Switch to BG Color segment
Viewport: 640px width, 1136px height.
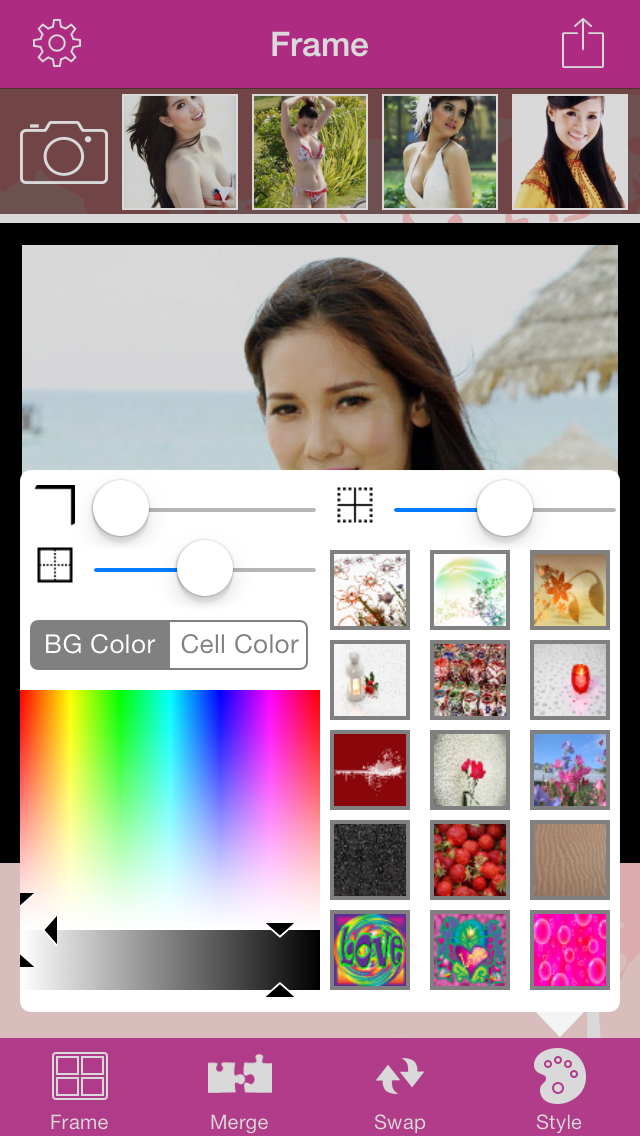pyautogui.click(x=100, y=645)
